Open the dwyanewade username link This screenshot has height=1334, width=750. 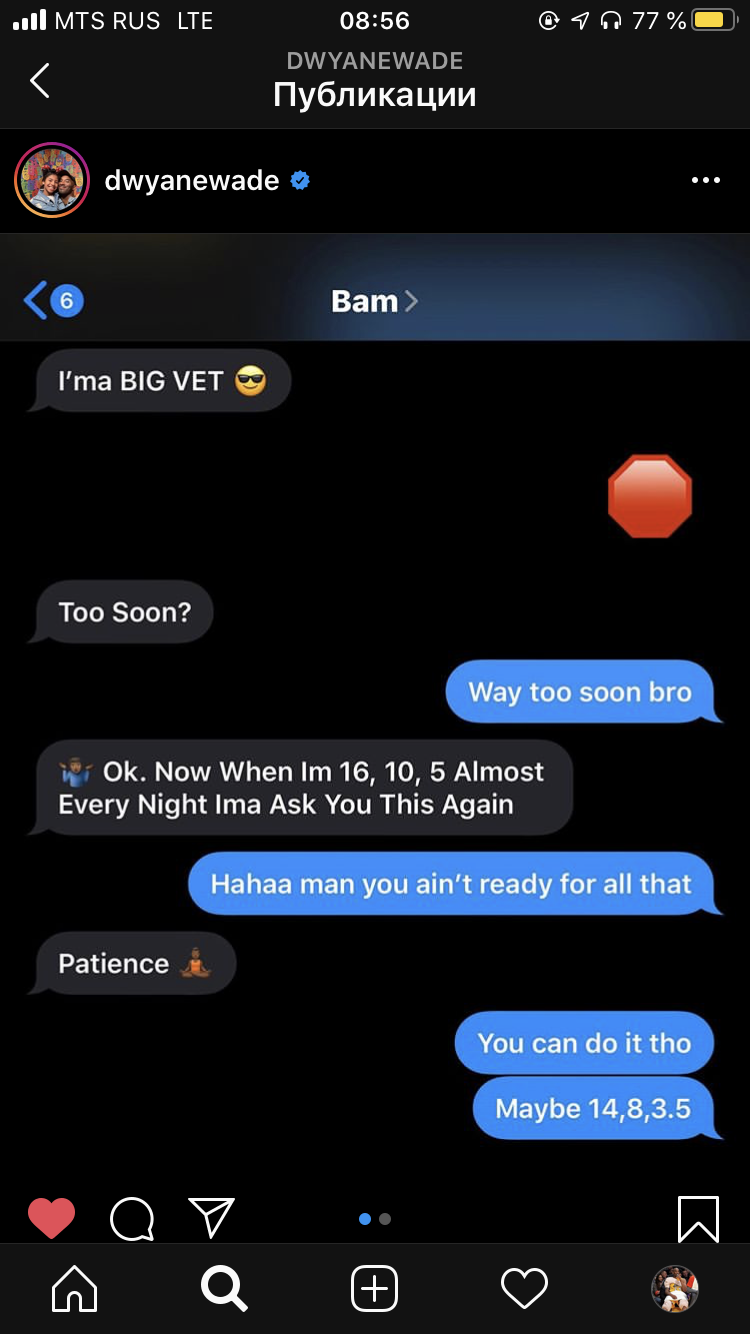(192, 181)
